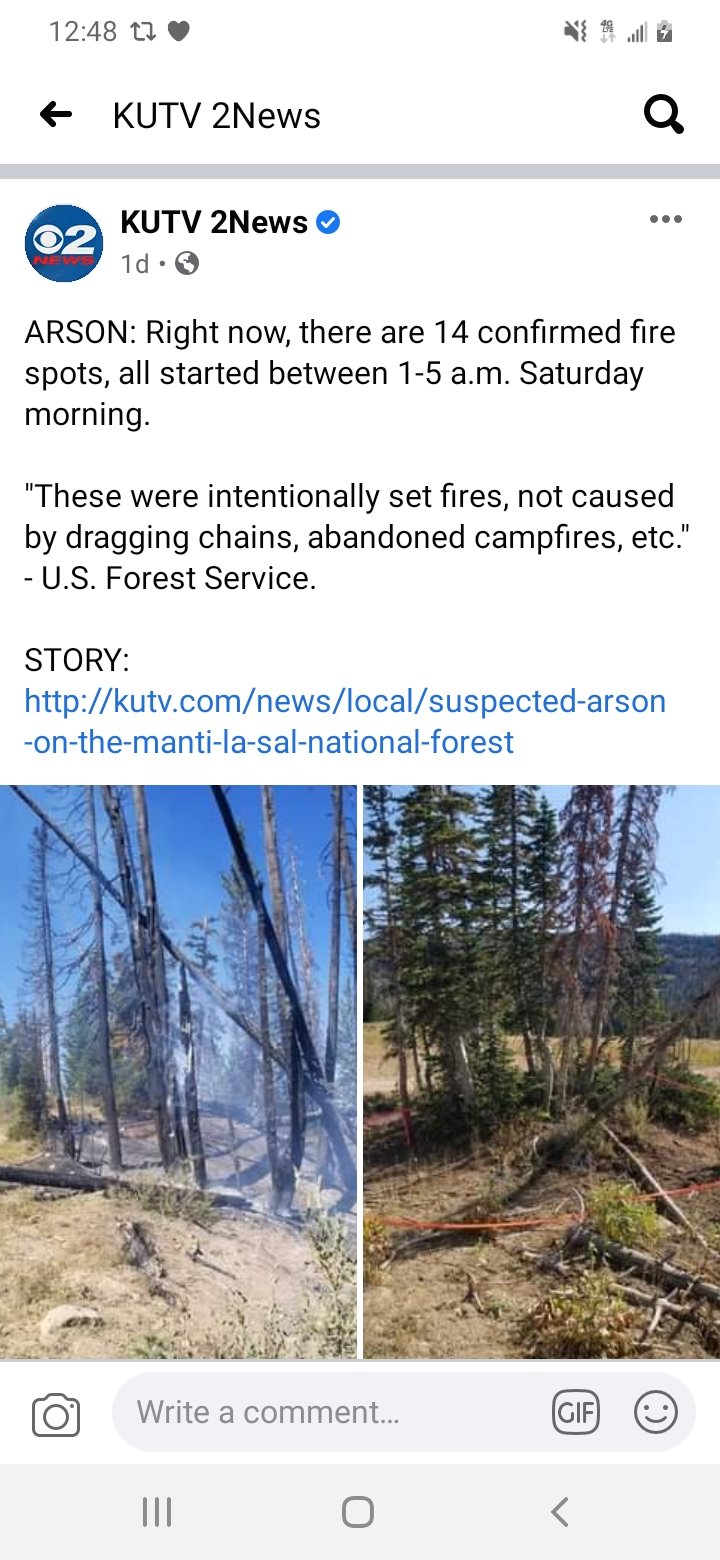
Task: Open the emoji sticker picker
Action: 656,1413
